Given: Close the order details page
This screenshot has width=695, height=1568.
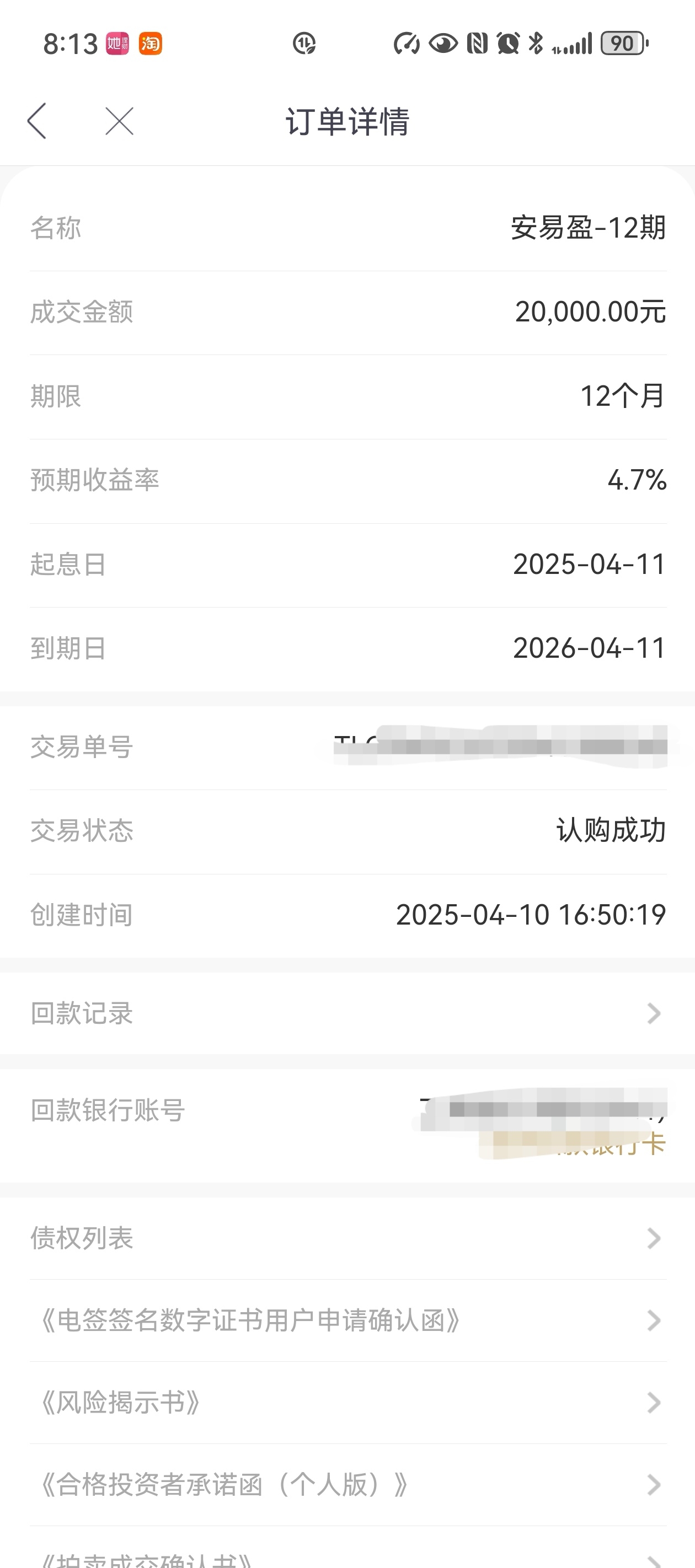Looking at the screenshot, I should coord(119,121).
